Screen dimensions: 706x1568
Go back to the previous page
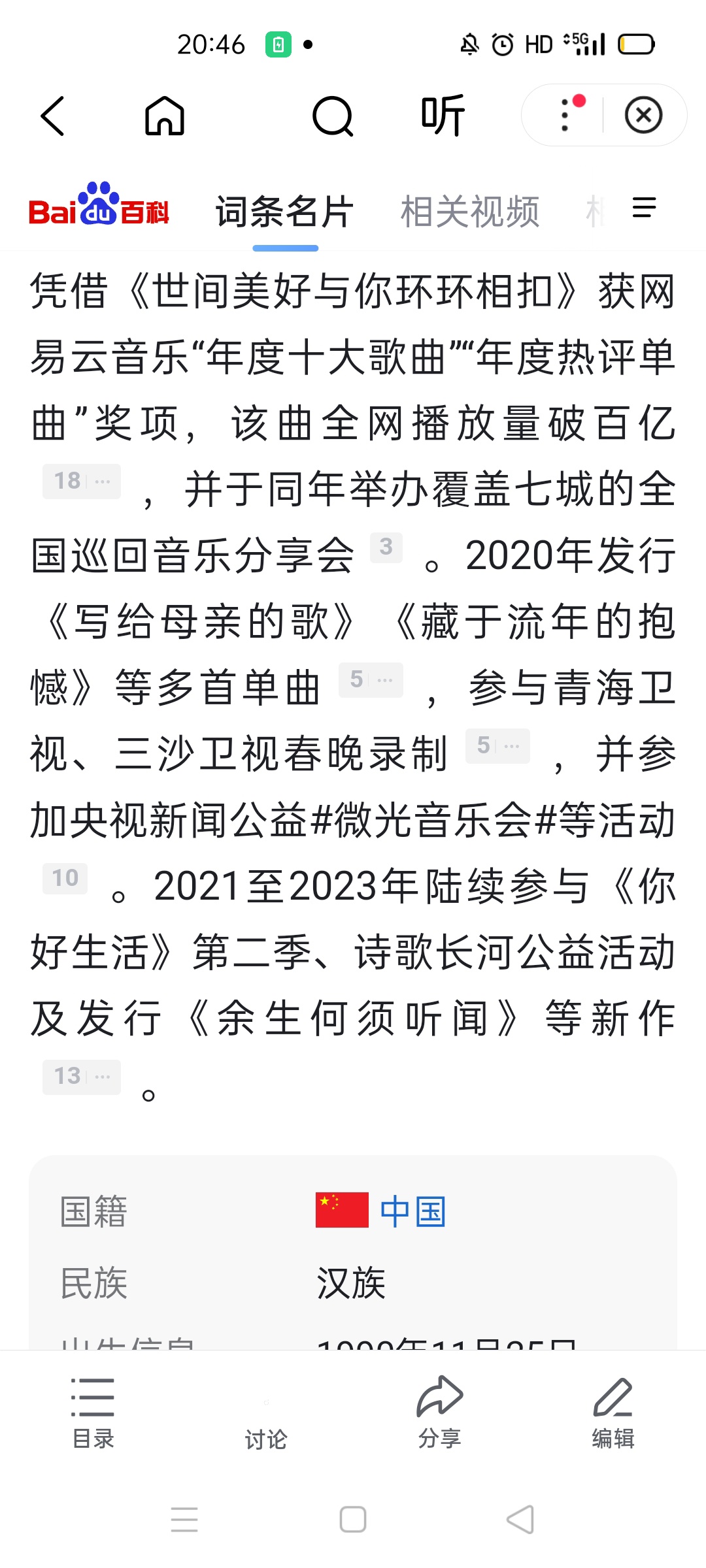[x=53, y=116]
